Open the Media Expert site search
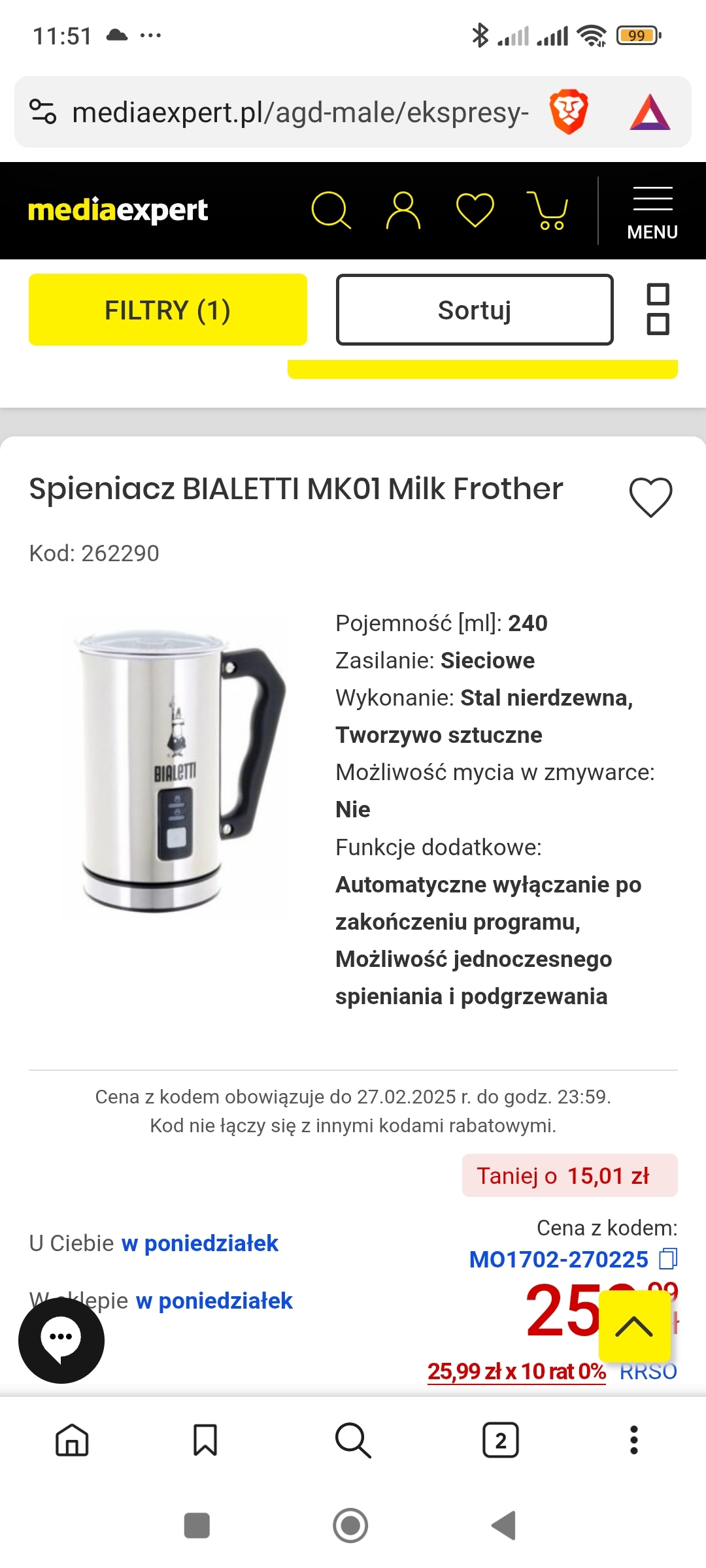The image size is (706, 1568). (331, 210)
